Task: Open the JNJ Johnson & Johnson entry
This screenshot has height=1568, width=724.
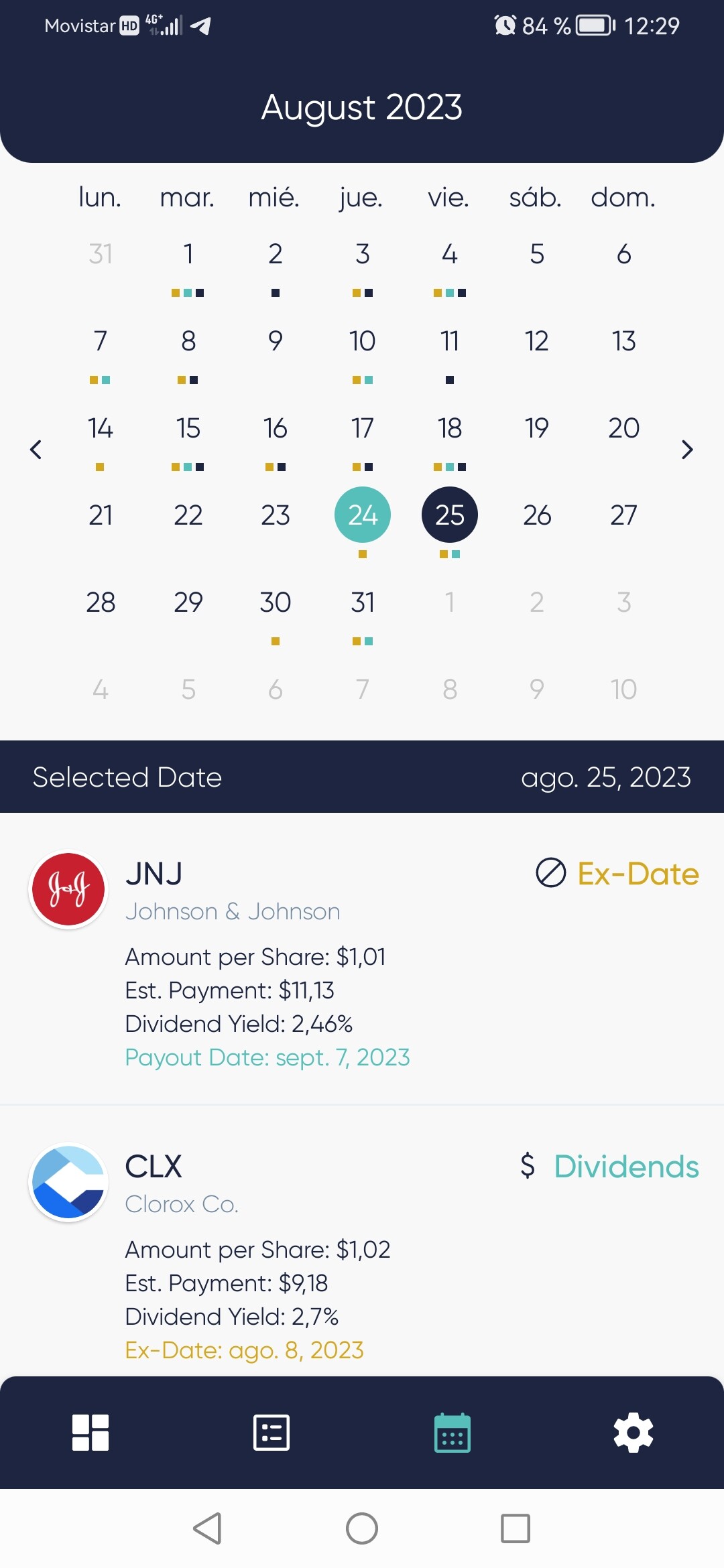Action: point(362,959)
